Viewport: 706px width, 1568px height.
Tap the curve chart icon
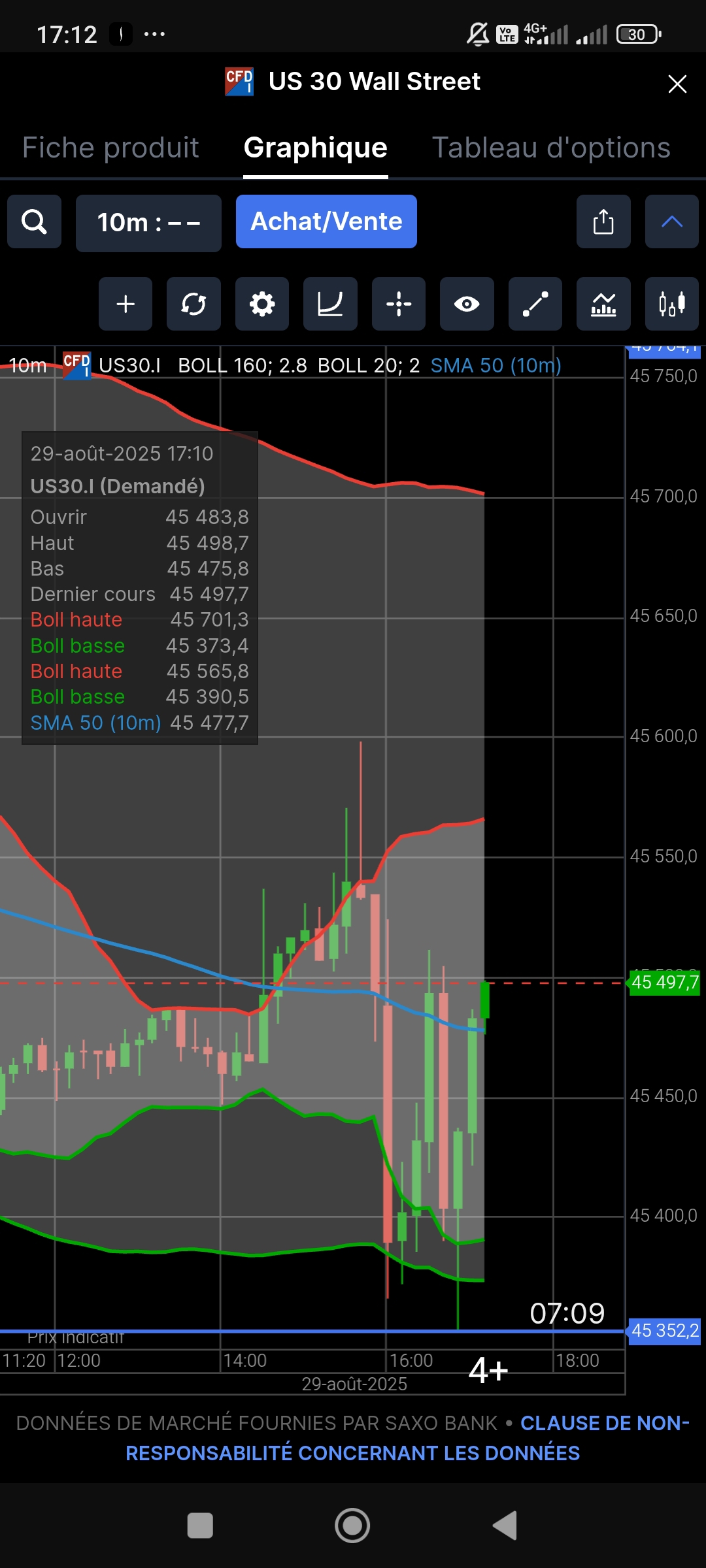[330, 304]
